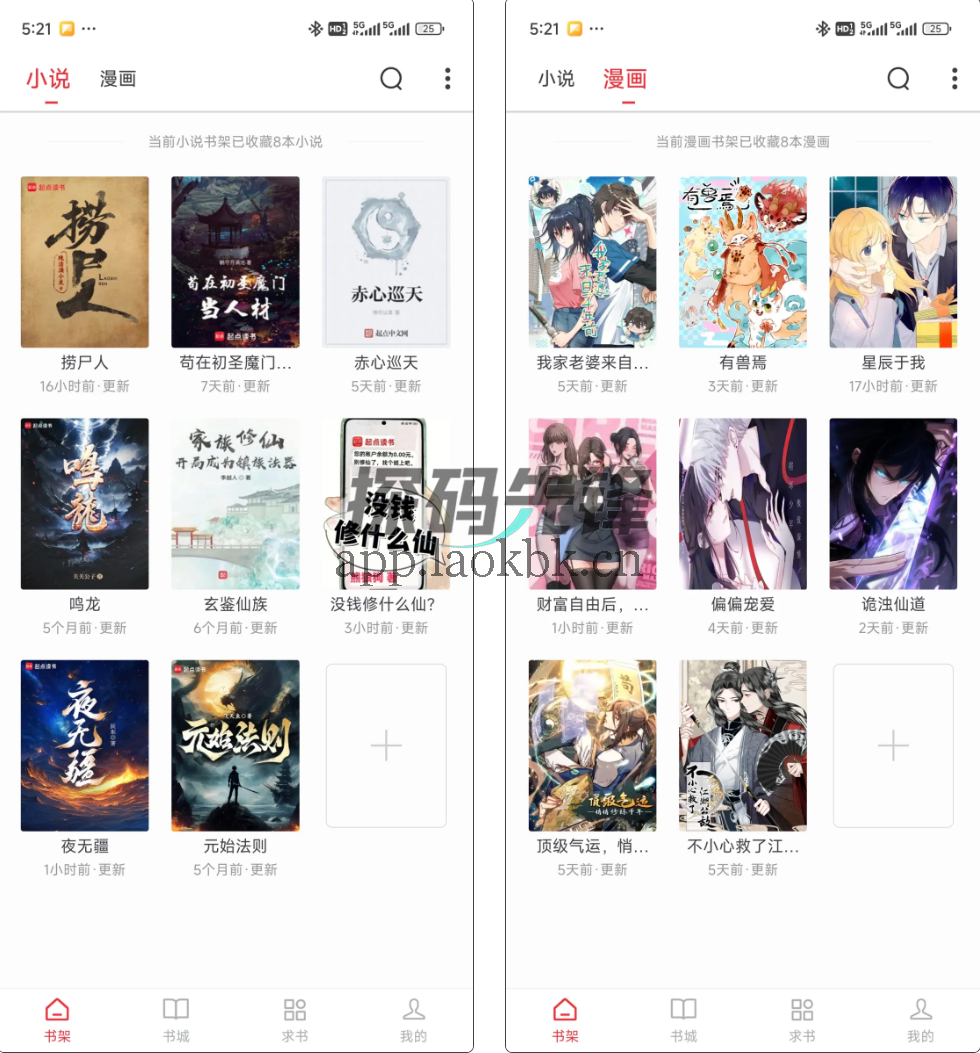Open the novel 夜无疆
The width and height of the screenshot is (980, 1053).
click(85, 745)
